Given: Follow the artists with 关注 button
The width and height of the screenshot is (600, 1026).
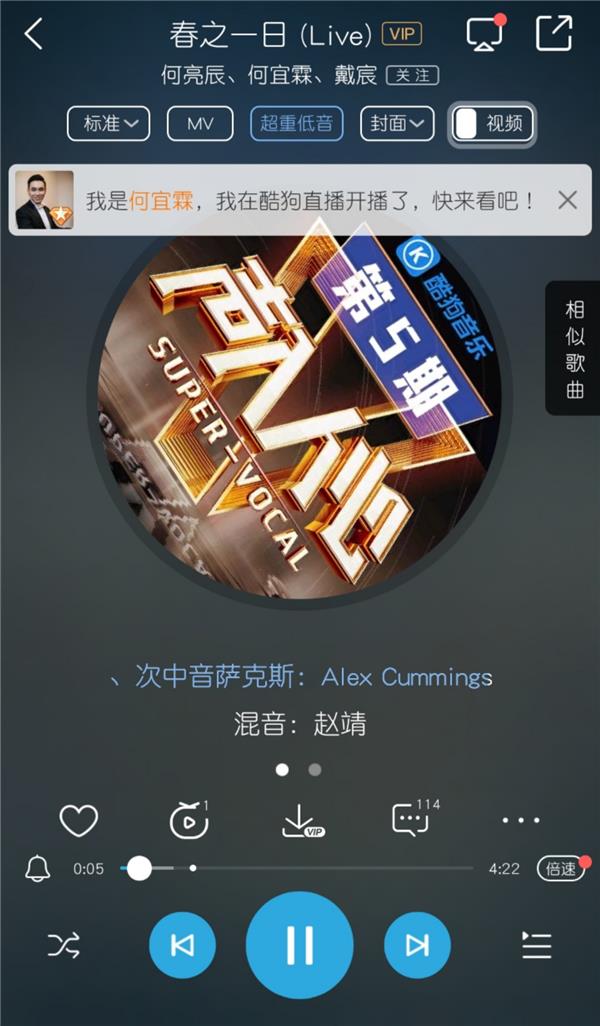Looking at the screenshot, I should click(x=412, y=75).
